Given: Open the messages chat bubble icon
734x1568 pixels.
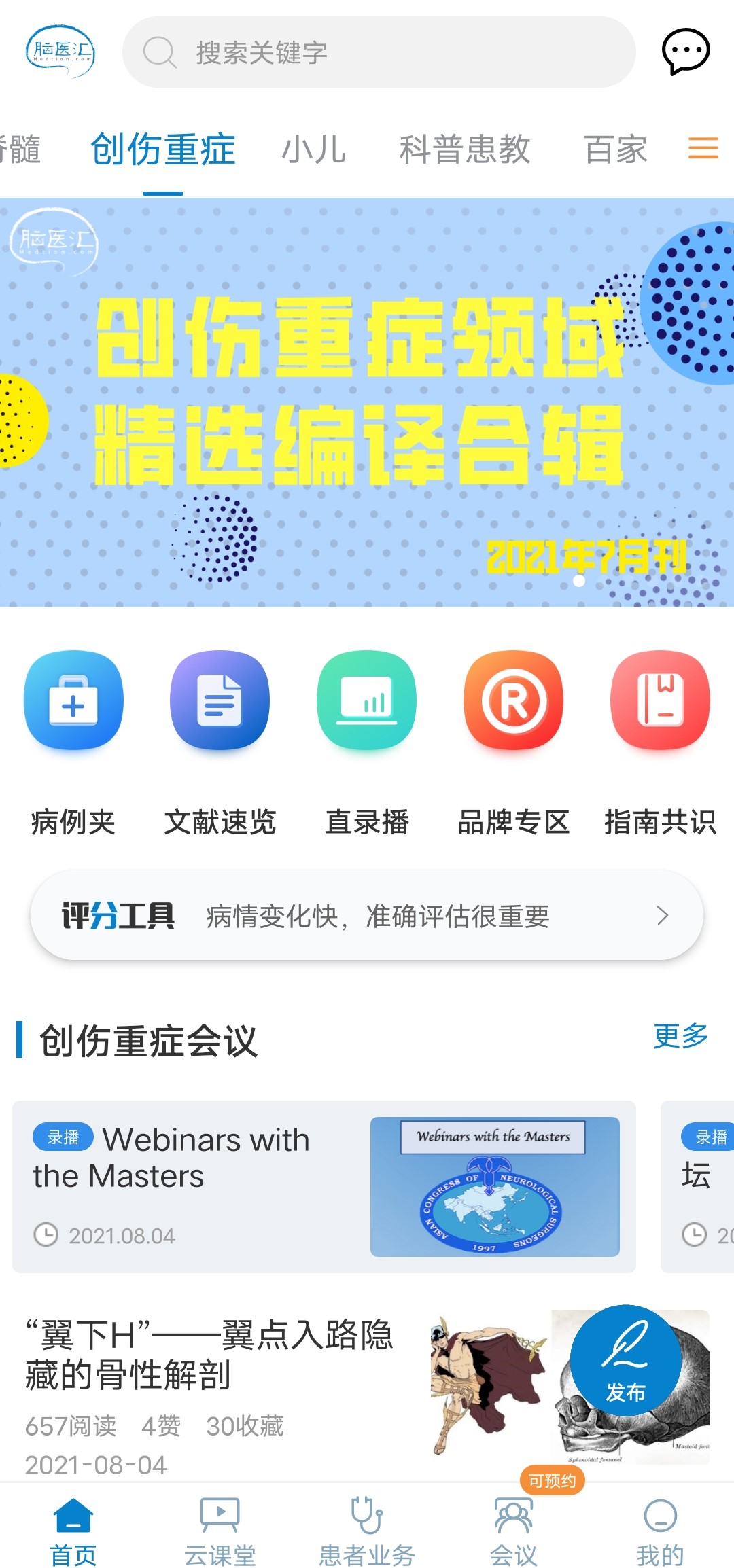Looking at the screenshot, I should [685, 52].
